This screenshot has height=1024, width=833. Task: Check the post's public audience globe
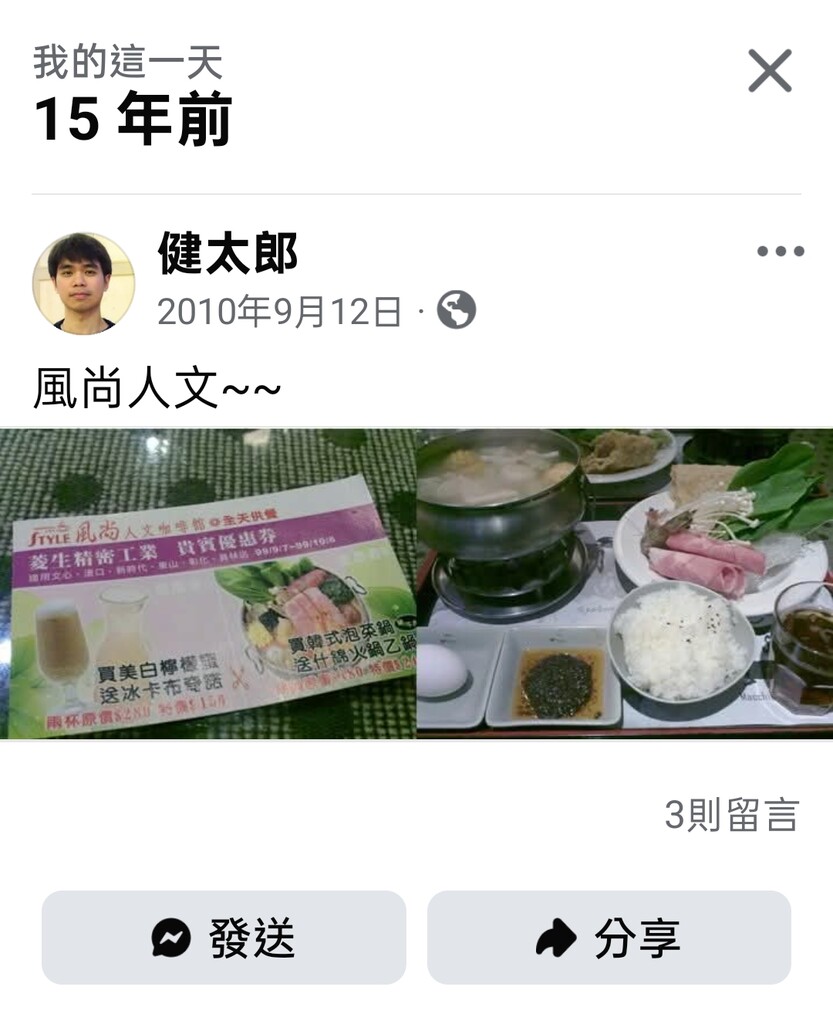[456, 311]
